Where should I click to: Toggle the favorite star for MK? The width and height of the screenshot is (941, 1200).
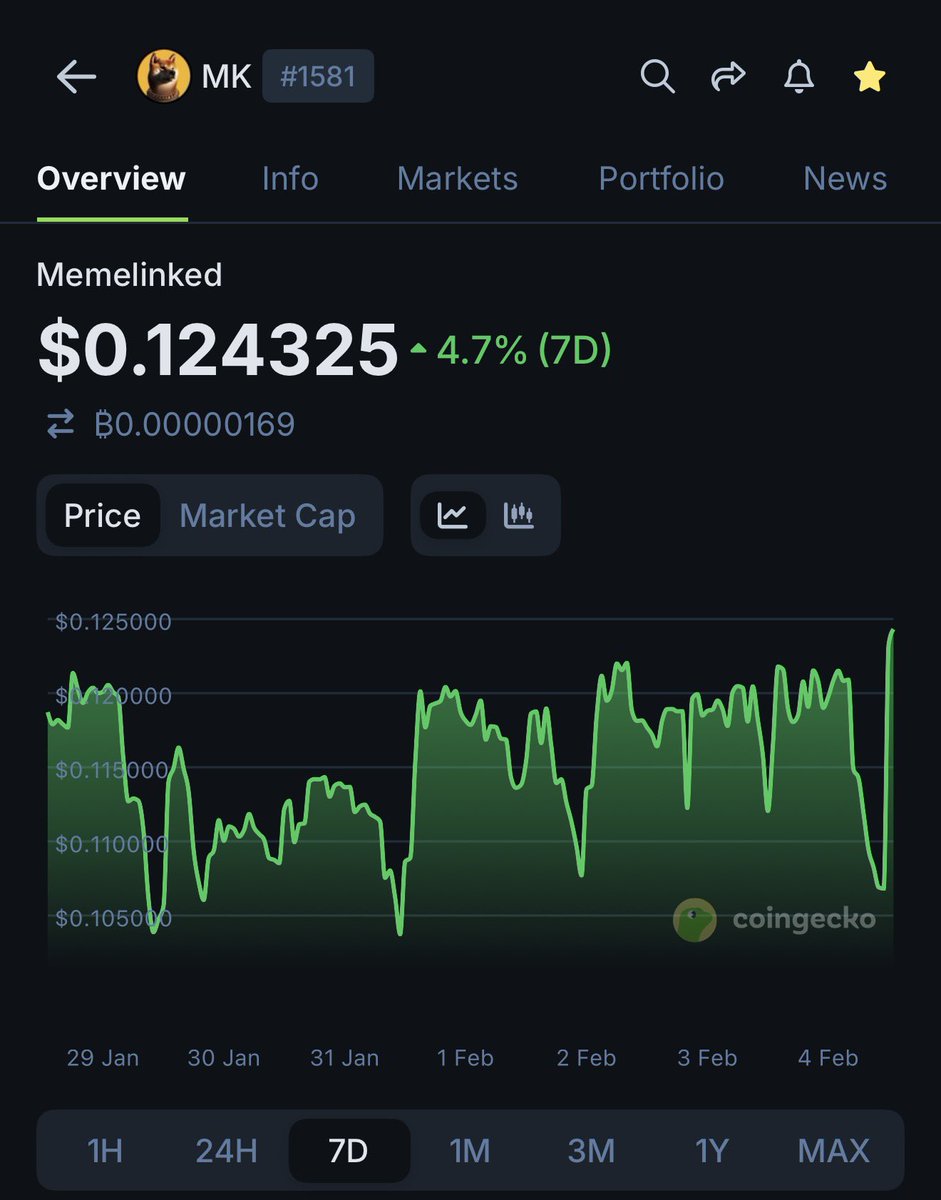pos(869,77)
